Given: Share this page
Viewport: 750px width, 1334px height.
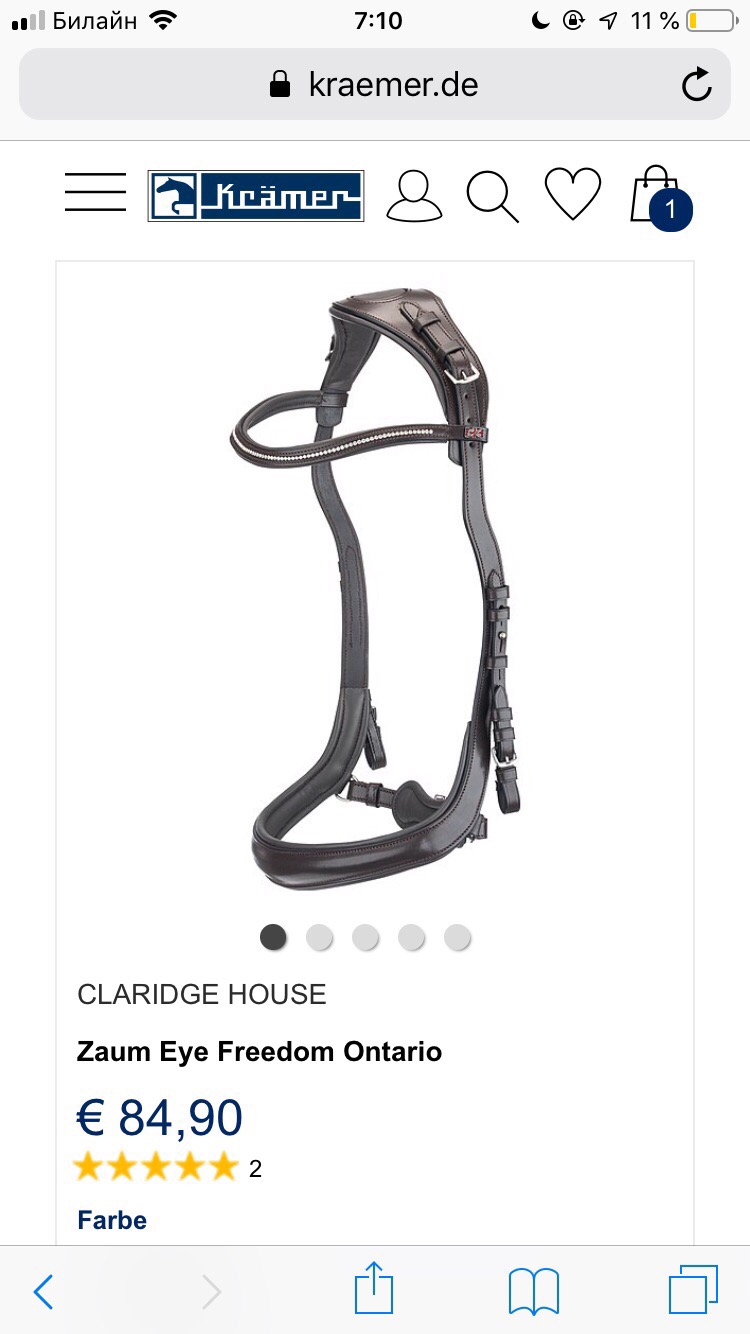Looking at the screenshot, I should pyautogui.click(x=374, y=1288).
